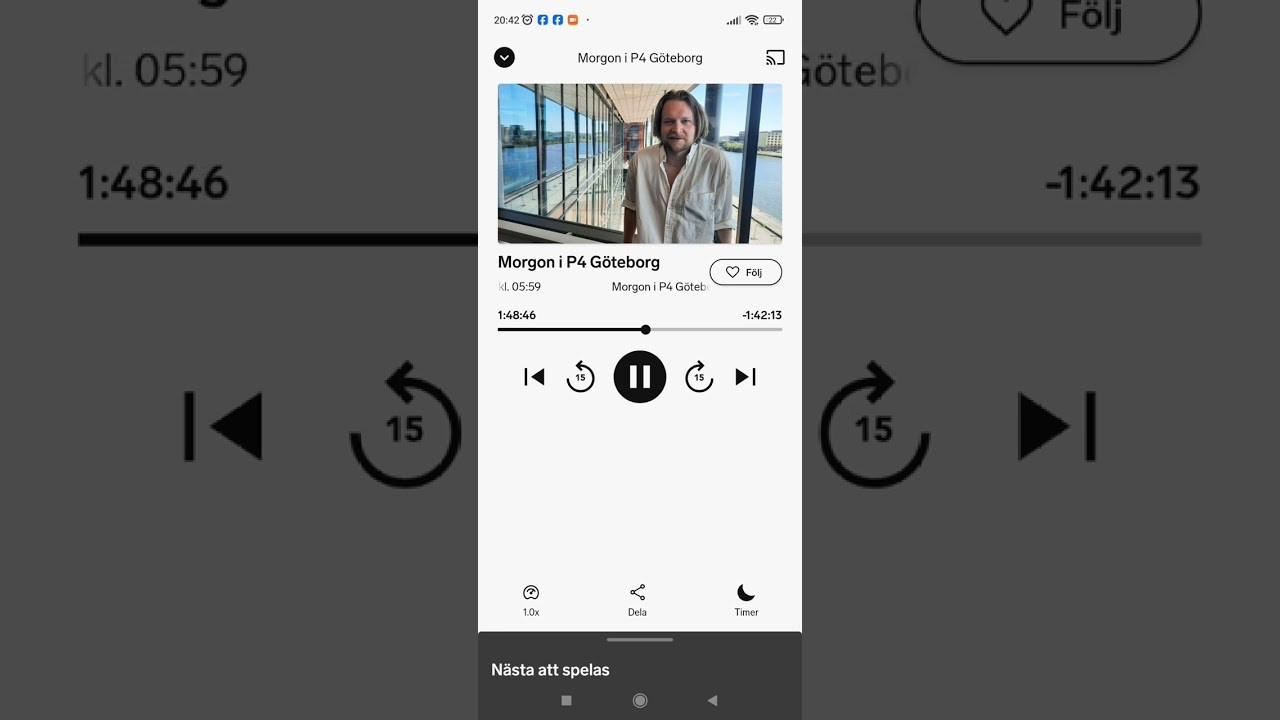Share this episode via Dela
1280x720 pixels.
click(637, 600)
